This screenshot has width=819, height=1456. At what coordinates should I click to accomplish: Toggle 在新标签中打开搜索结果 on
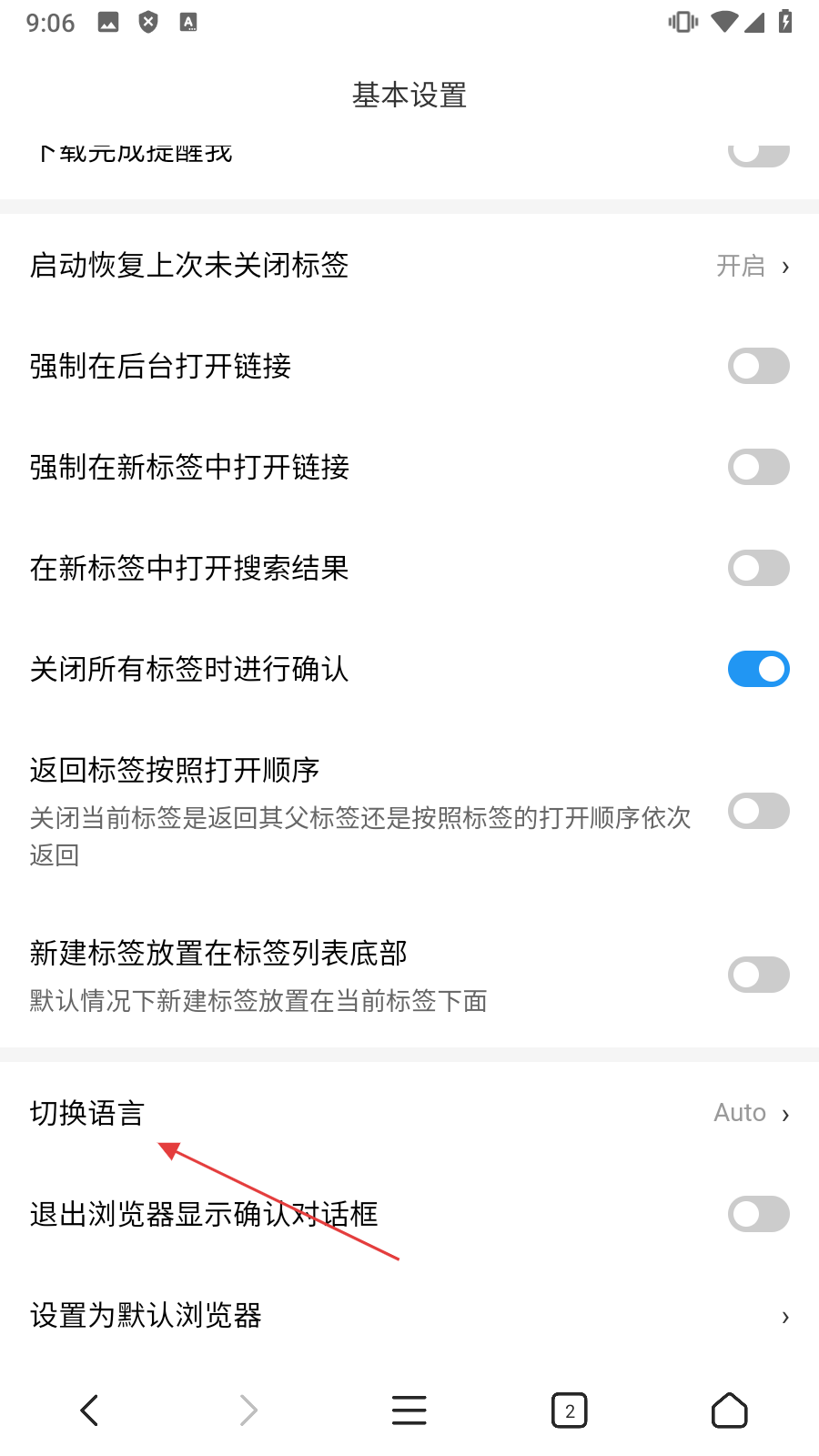758,568
